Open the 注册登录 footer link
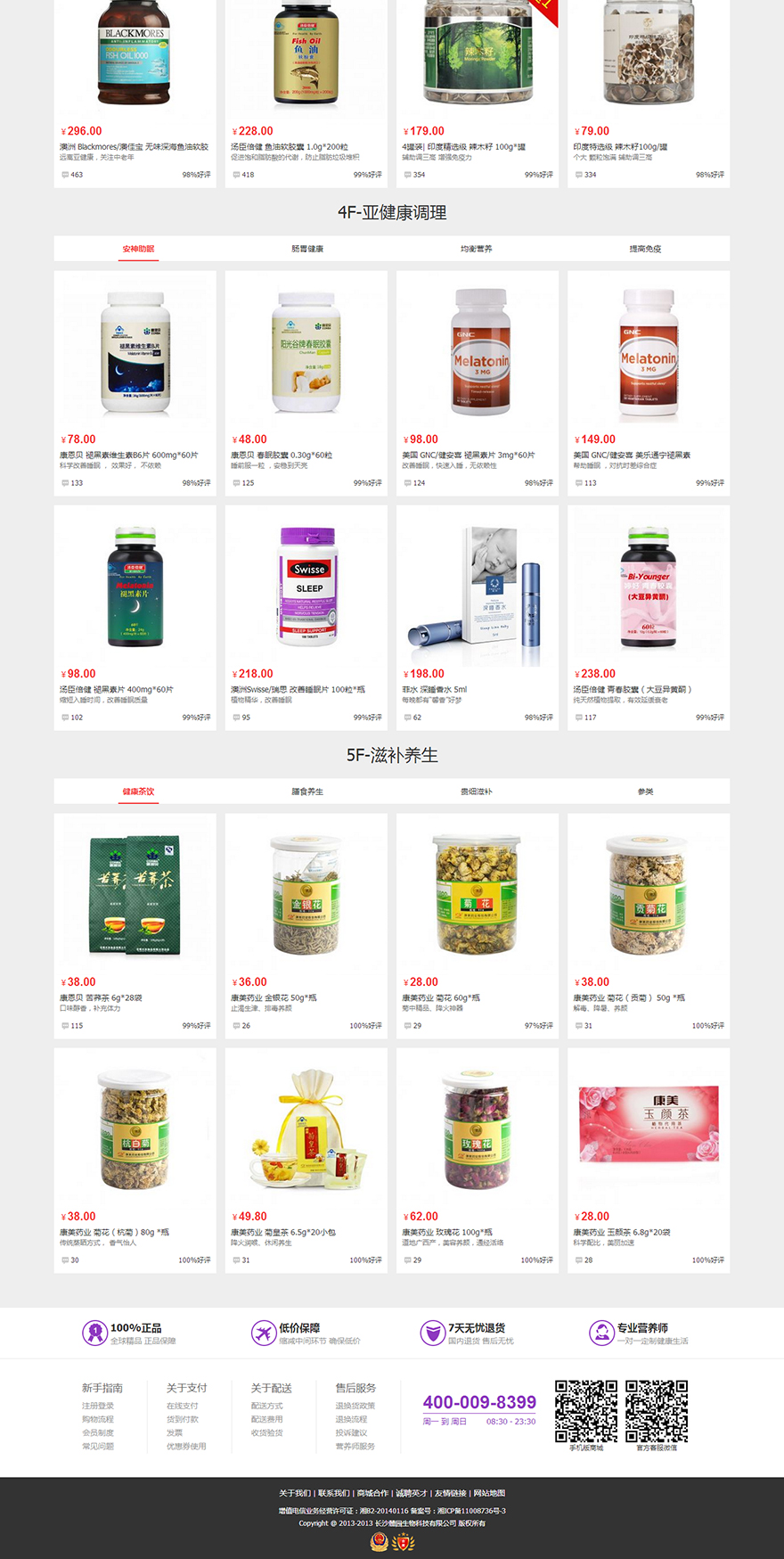784x1559 pixels. point(98,1406)
